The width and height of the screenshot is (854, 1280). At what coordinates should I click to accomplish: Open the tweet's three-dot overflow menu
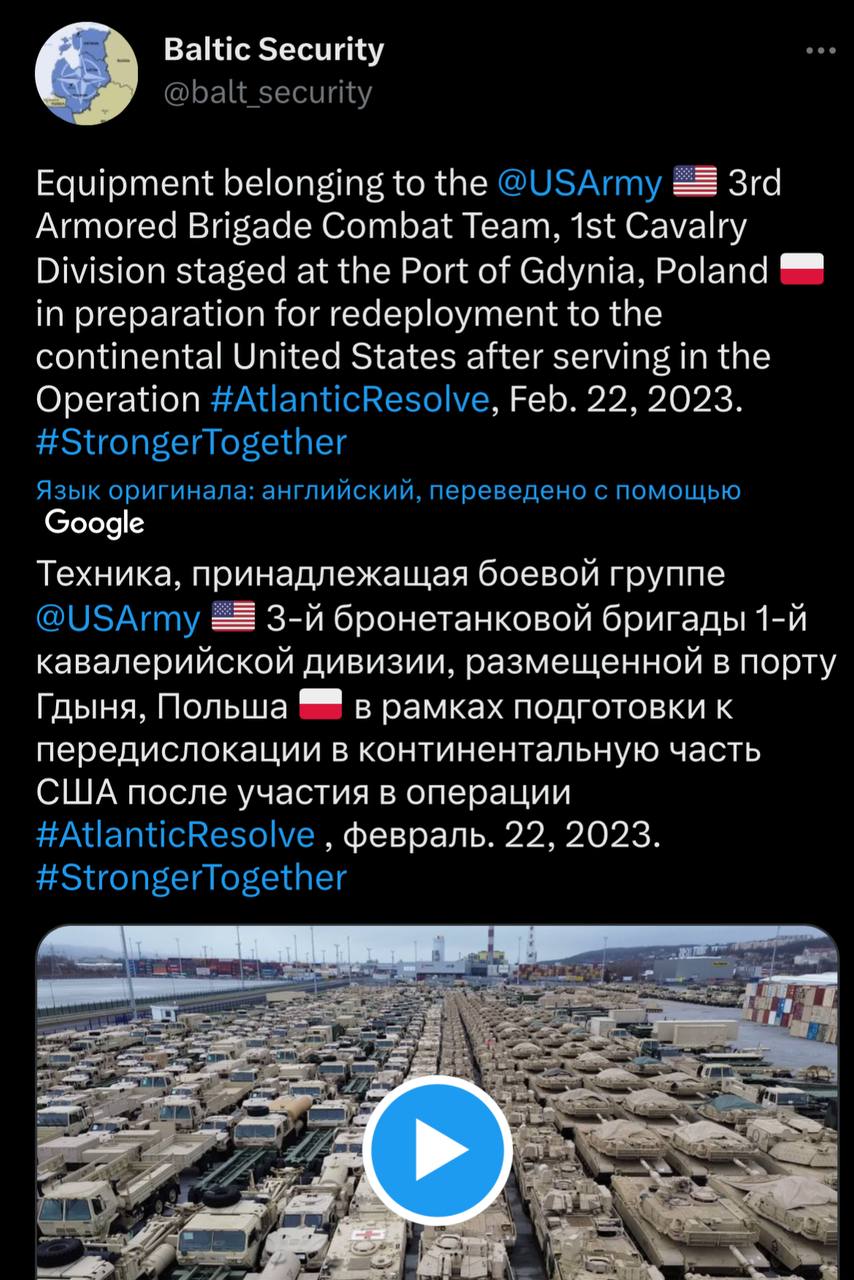[820, 51]
